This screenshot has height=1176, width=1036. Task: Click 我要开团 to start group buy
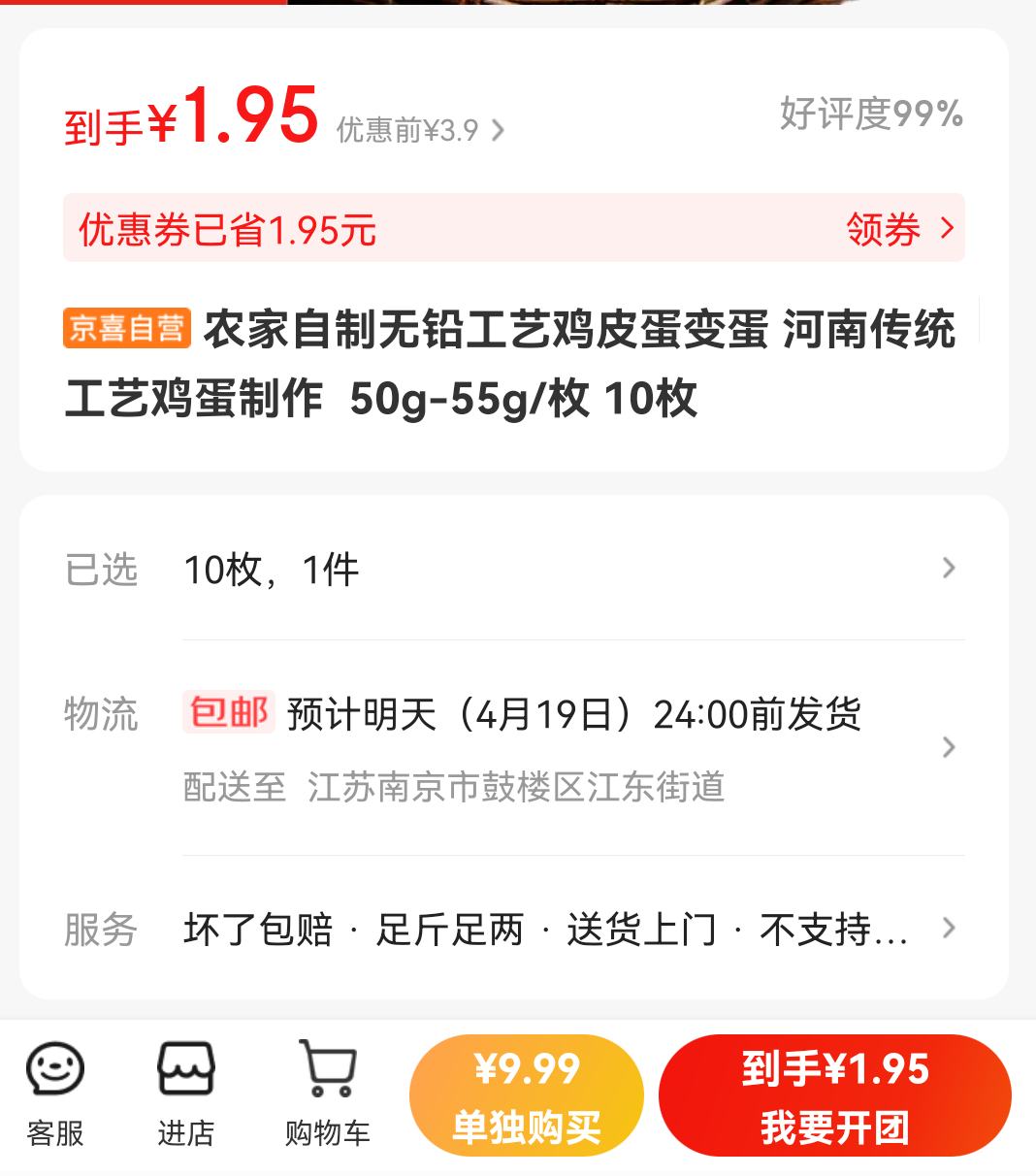click(834, 1093)
